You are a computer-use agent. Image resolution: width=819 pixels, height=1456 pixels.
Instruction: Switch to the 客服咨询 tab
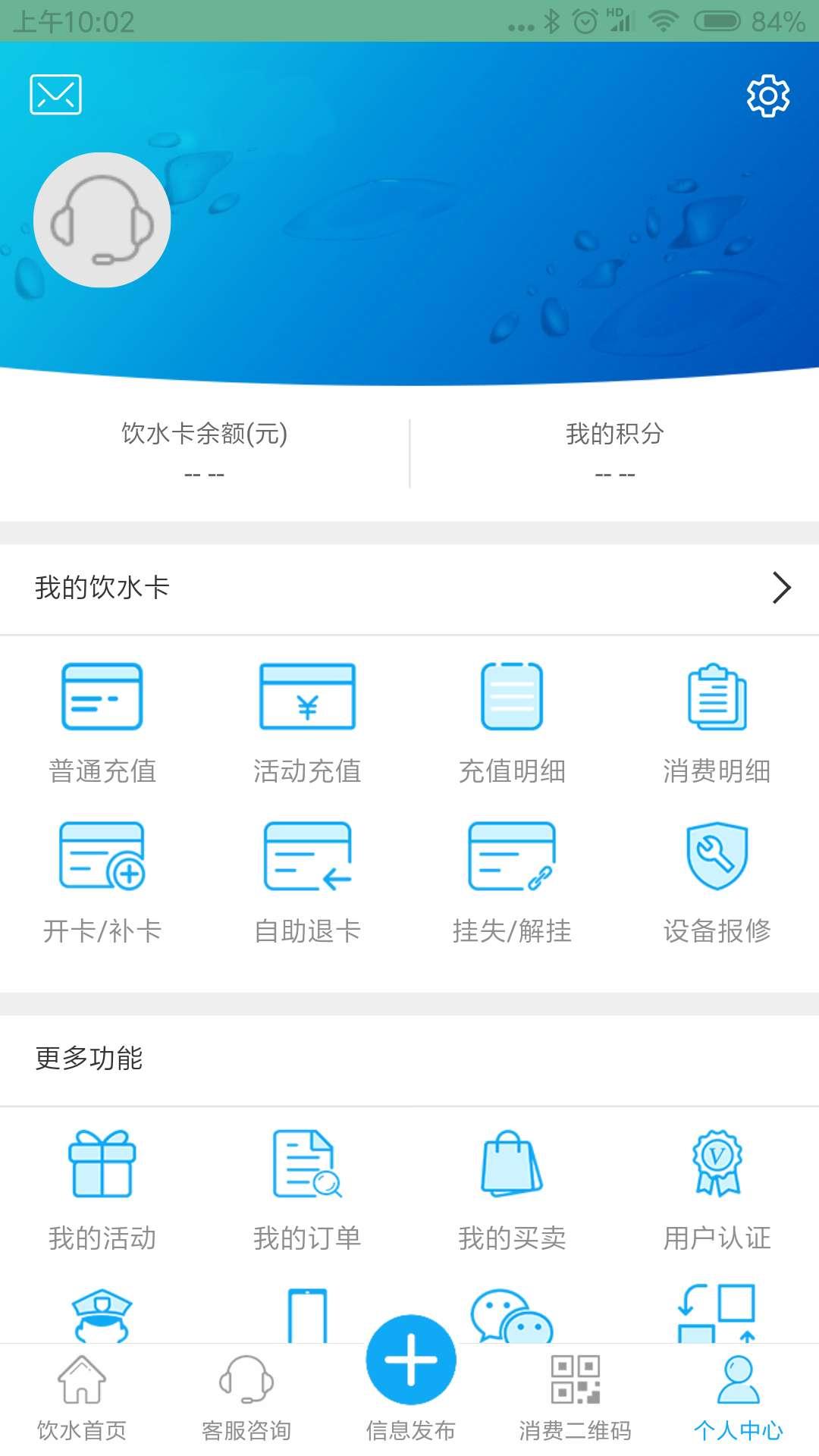[x=246, y=1399]
